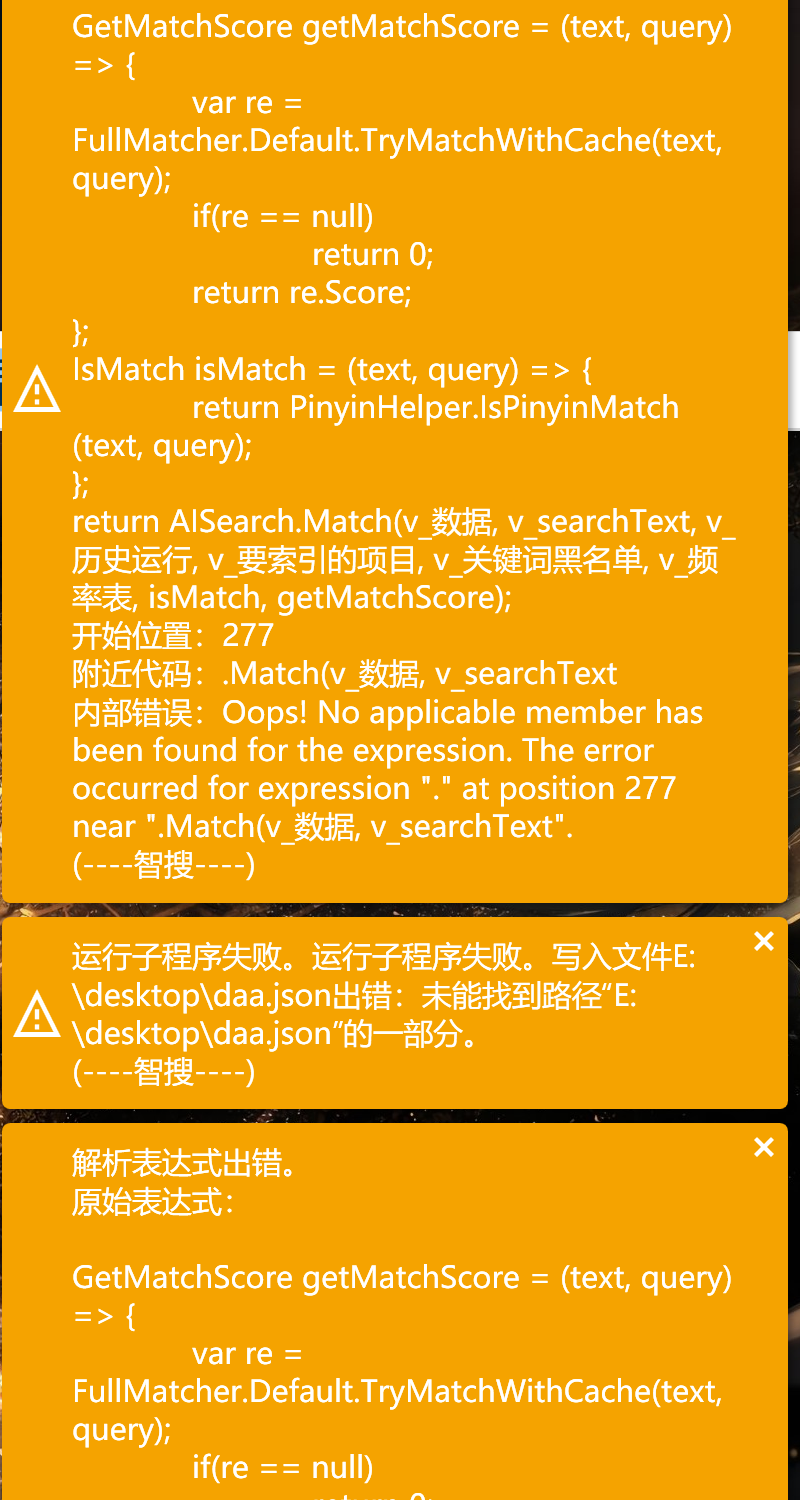Close the bottom 解析表达式出错 notification
800x1500 pixels.
[764, 1147]
